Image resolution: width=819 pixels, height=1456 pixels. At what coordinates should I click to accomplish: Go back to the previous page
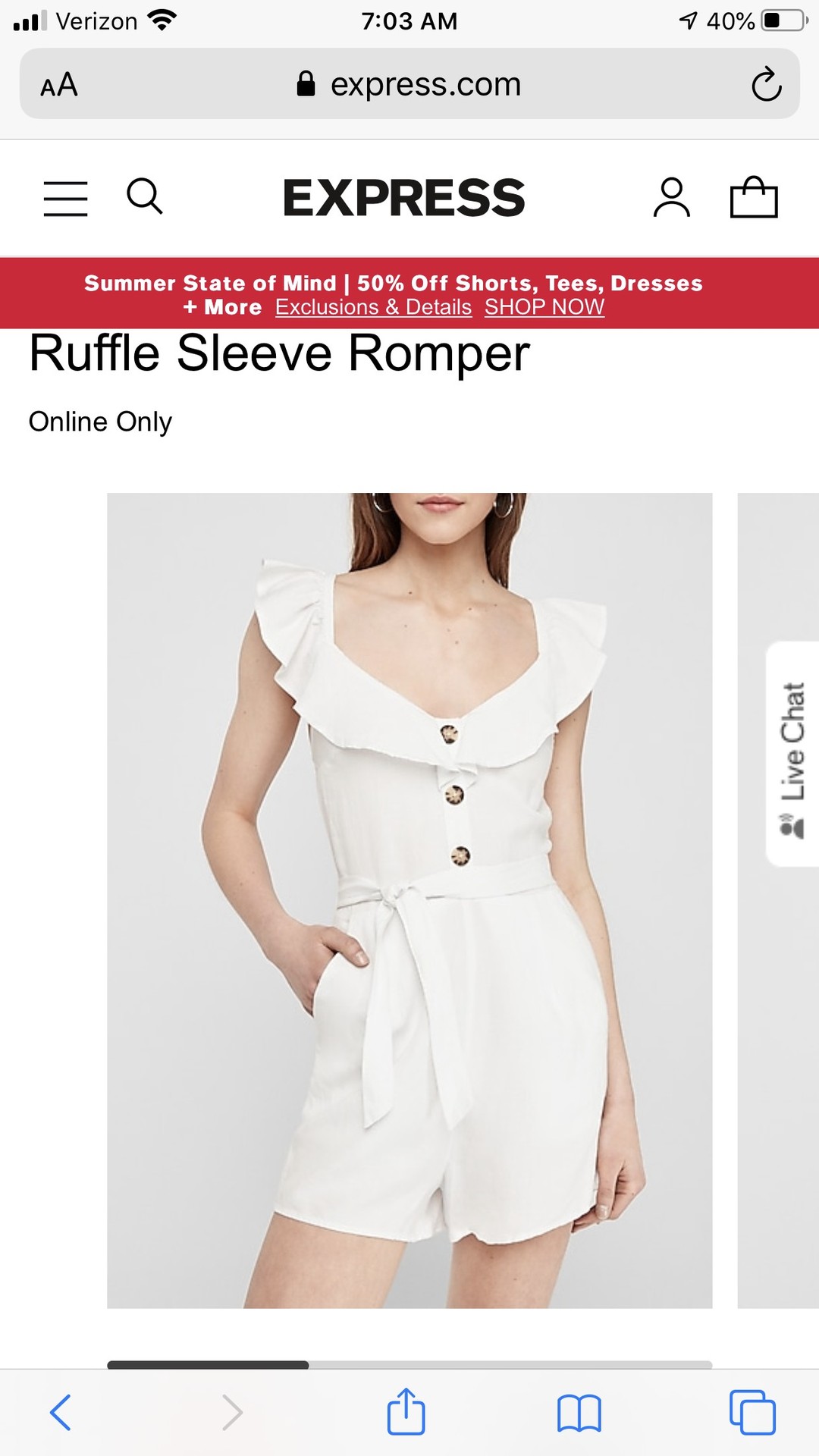coord(61,1412)
